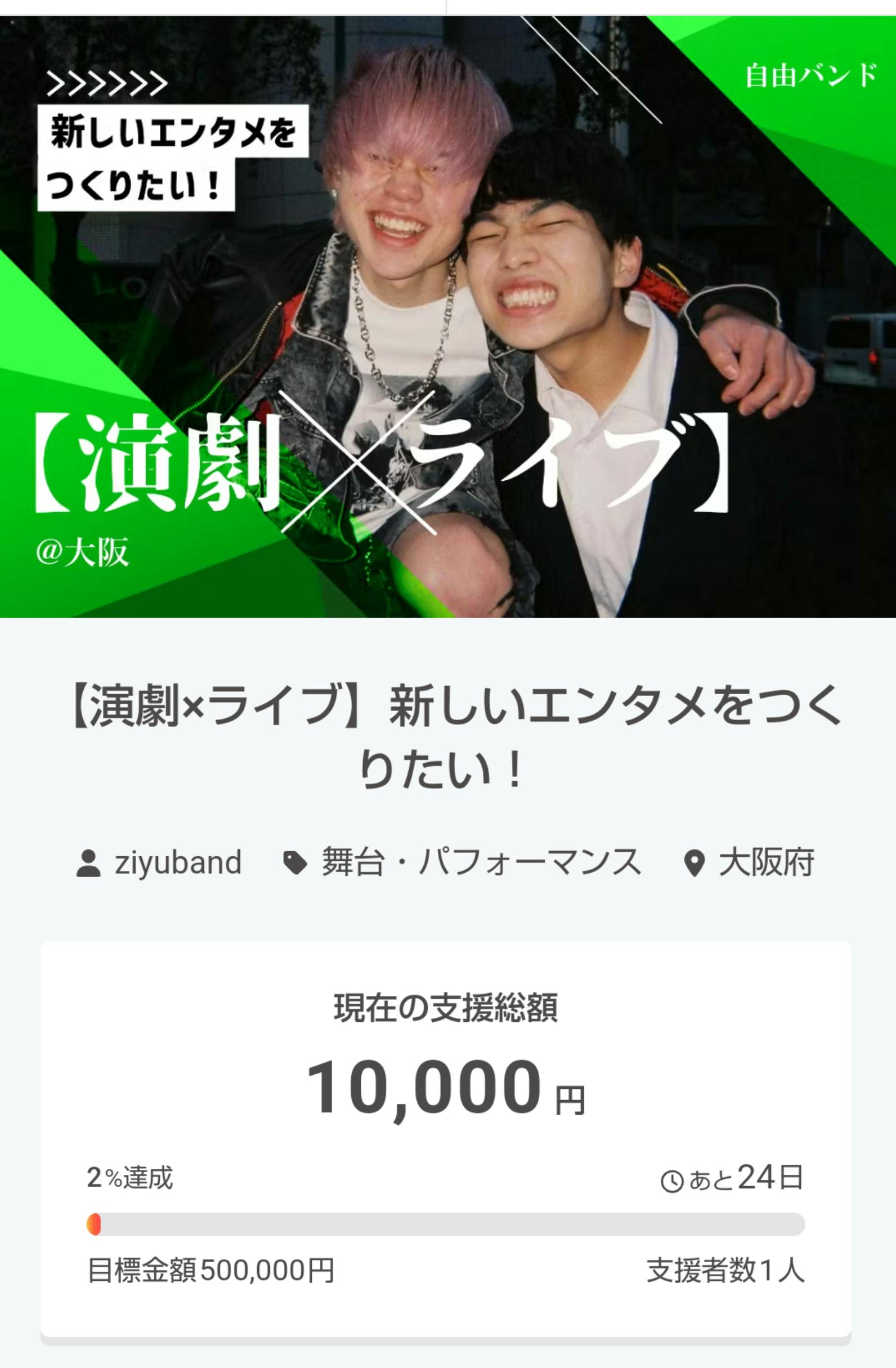
Task: Open the 舞台・パフォーマンス category tag
Action: point(480,863)
